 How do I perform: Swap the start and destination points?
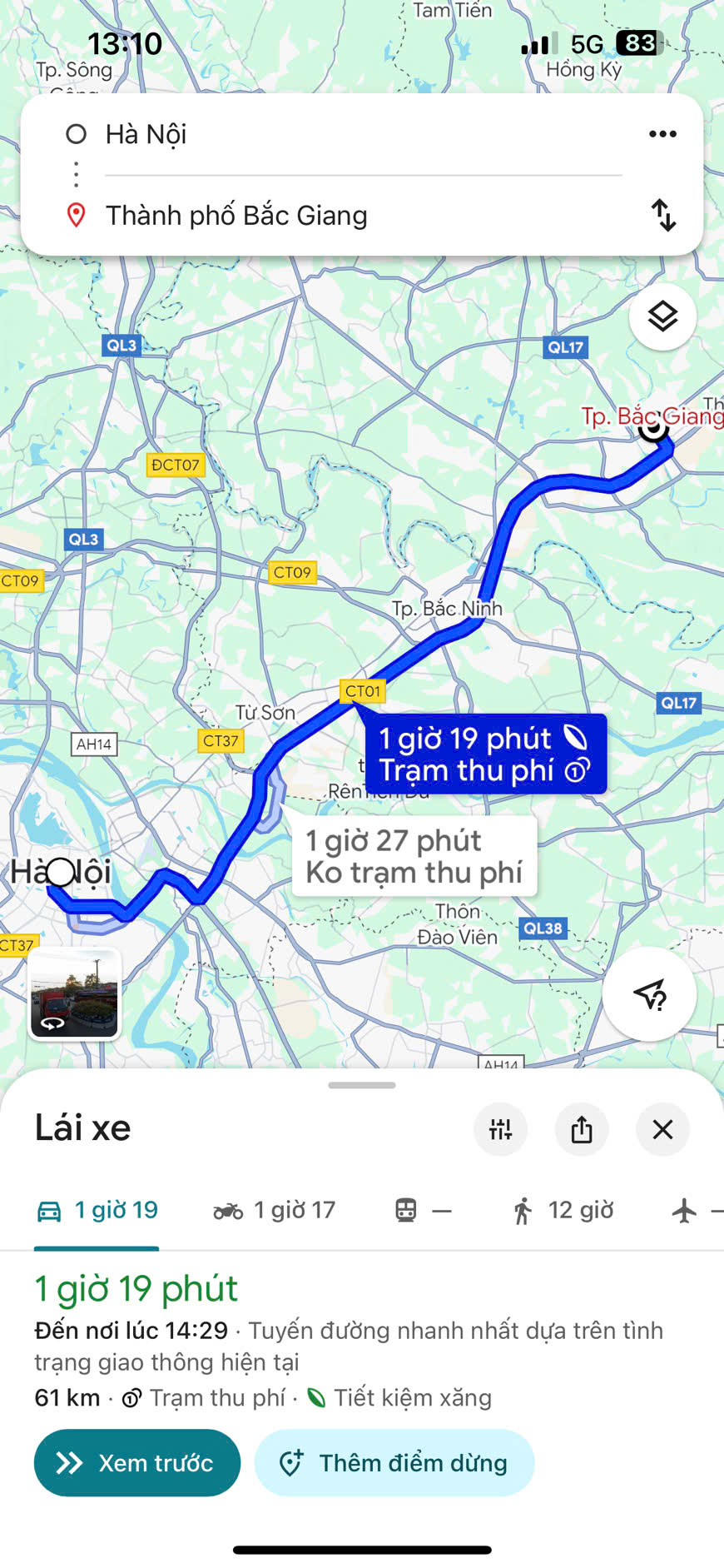tap(663, 216)
